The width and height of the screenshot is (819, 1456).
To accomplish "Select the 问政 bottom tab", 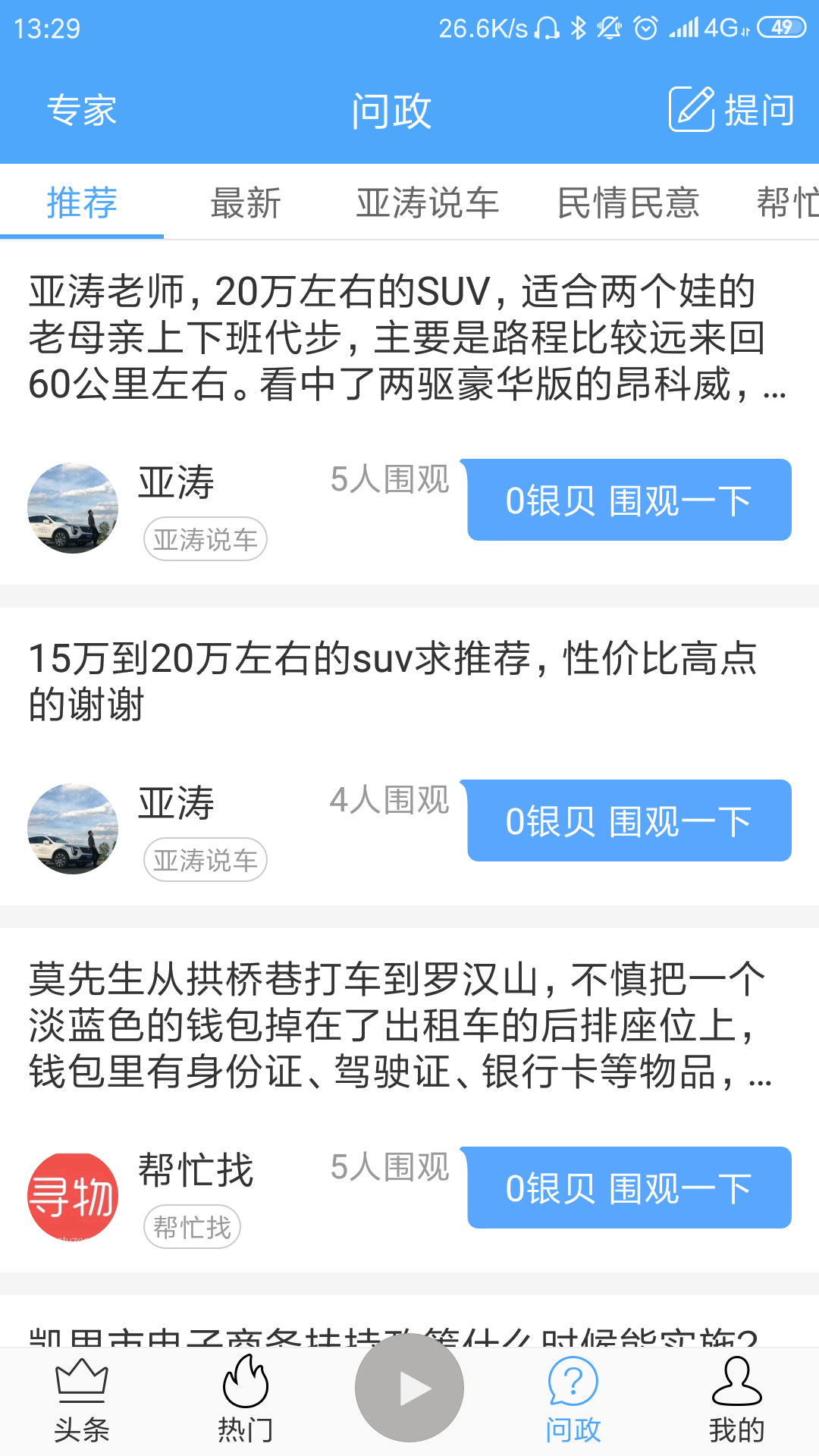I will [573, 1401].
